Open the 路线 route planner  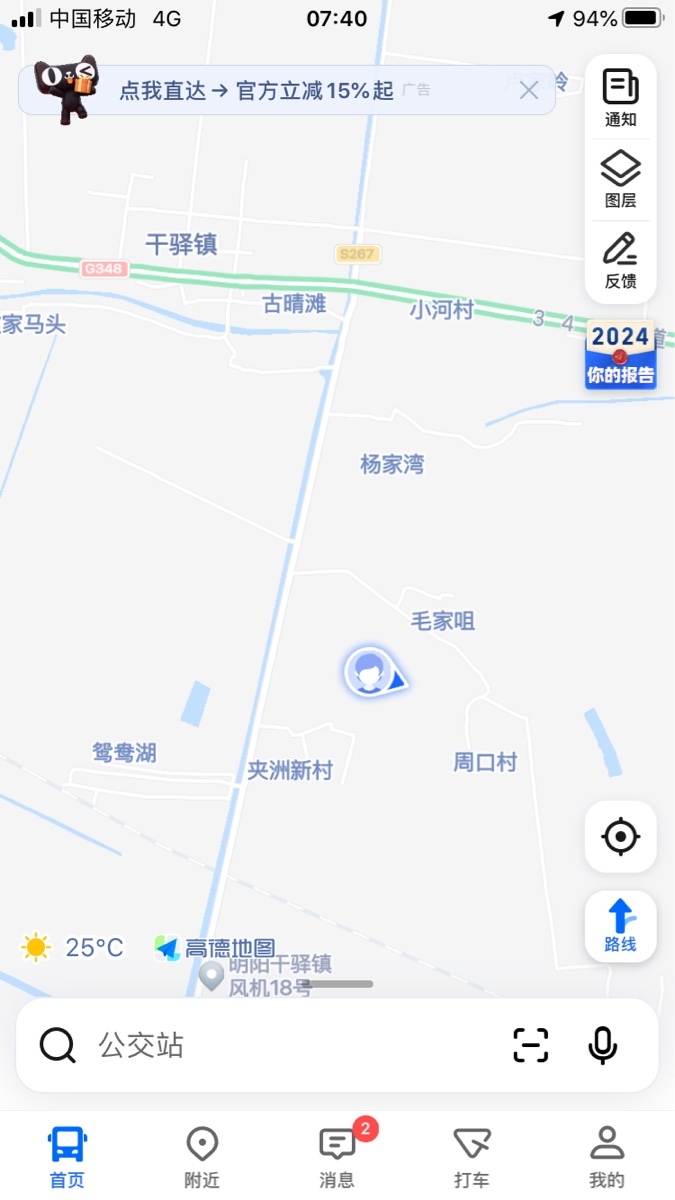(x=621, y=926)
